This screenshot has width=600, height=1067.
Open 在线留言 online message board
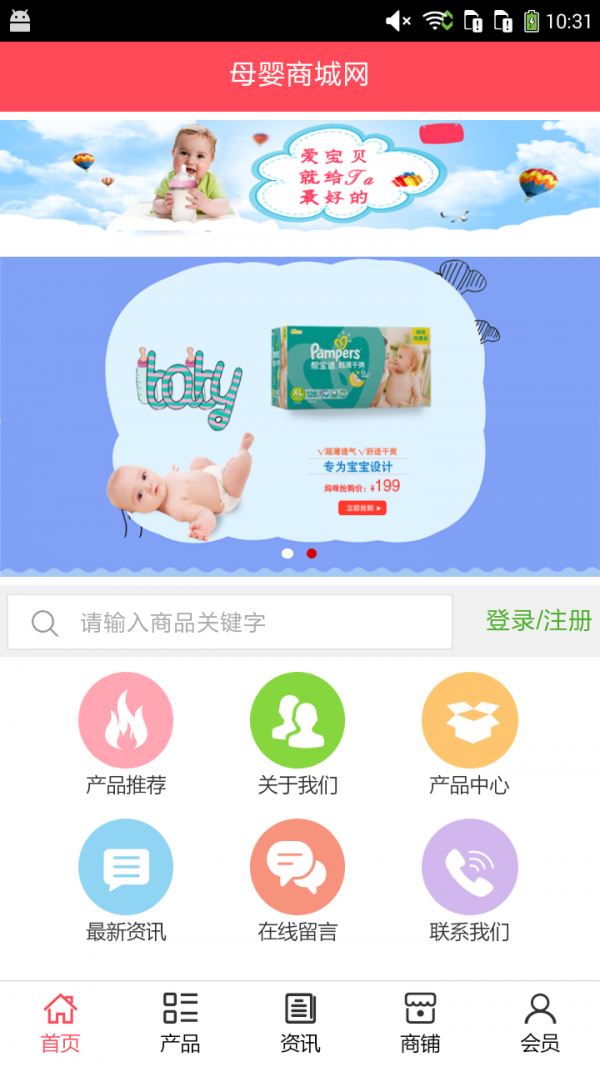[297, 867]
